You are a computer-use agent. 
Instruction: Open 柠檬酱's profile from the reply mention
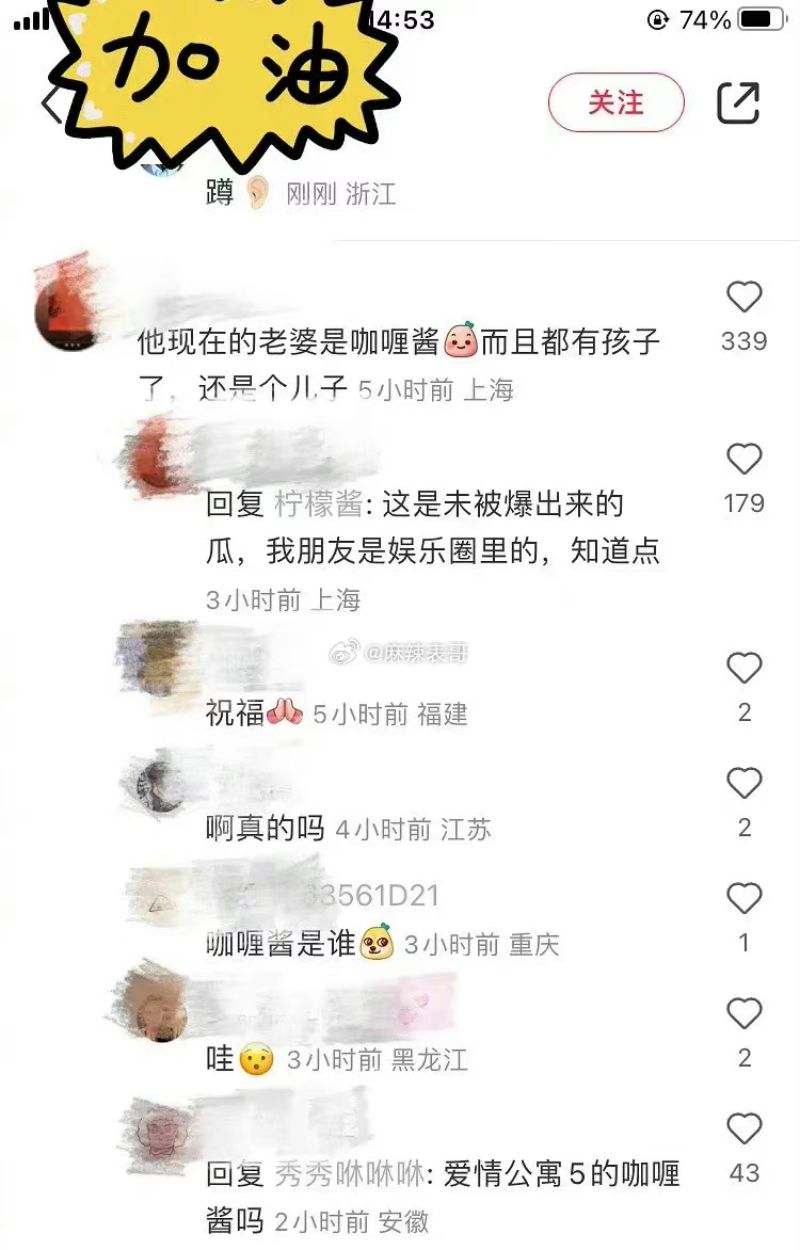point(318,505)
